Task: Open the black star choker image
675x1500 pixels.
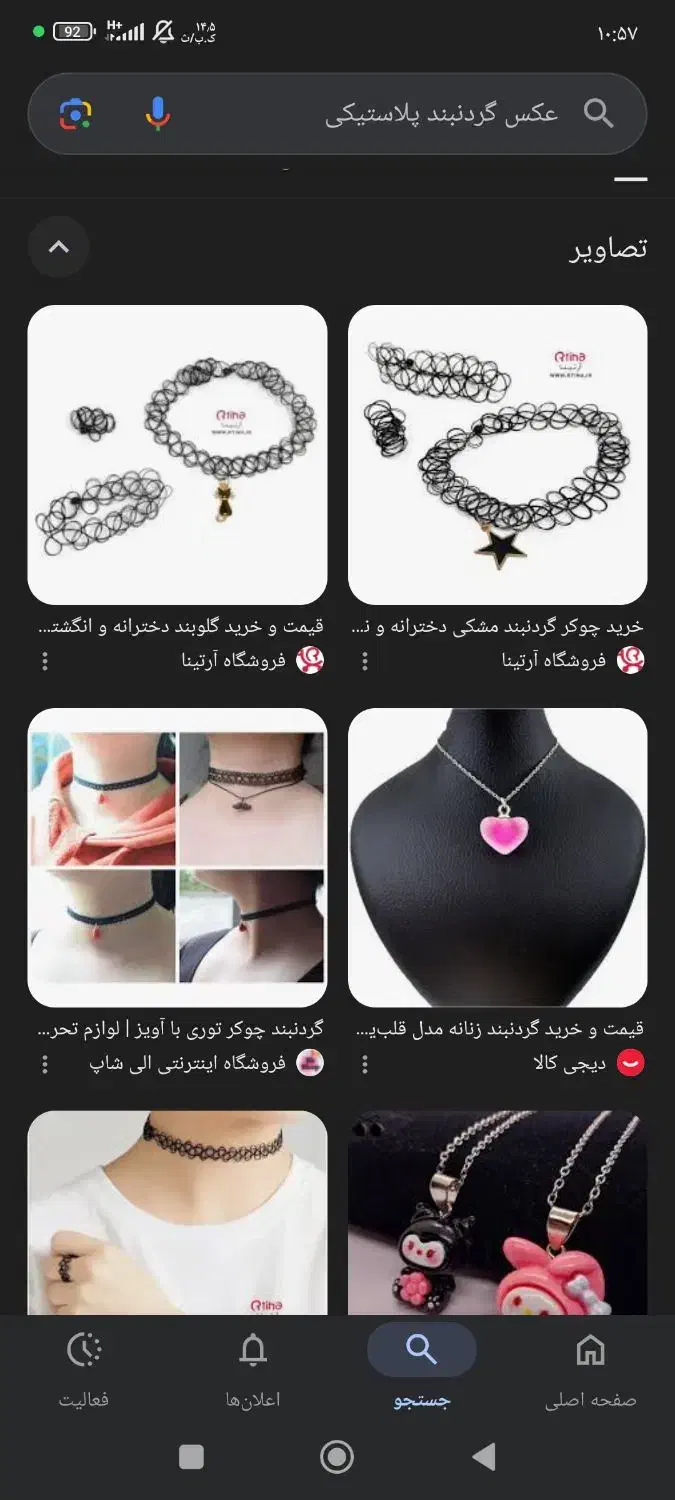Action: (497, 454)
